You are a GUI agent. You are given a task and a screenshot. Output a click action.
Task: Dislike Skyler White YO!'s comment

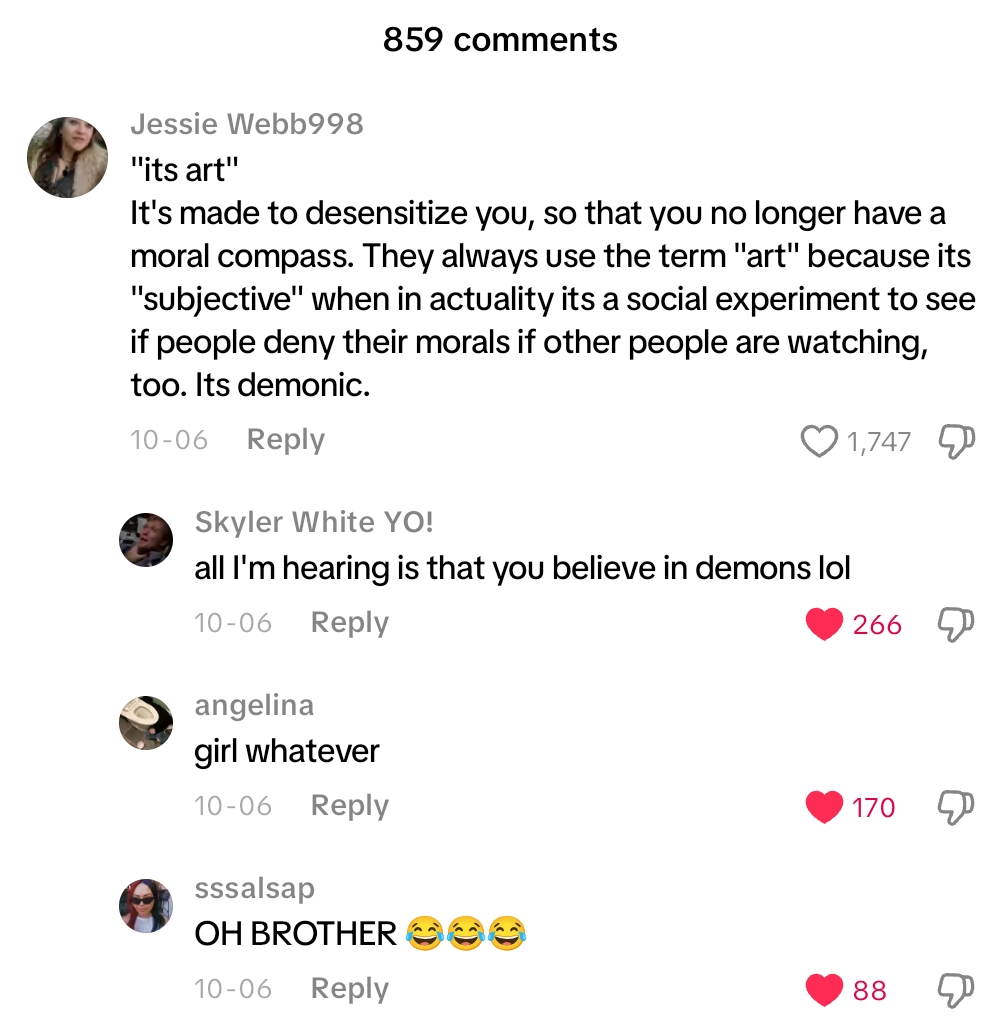coord(954,624)
